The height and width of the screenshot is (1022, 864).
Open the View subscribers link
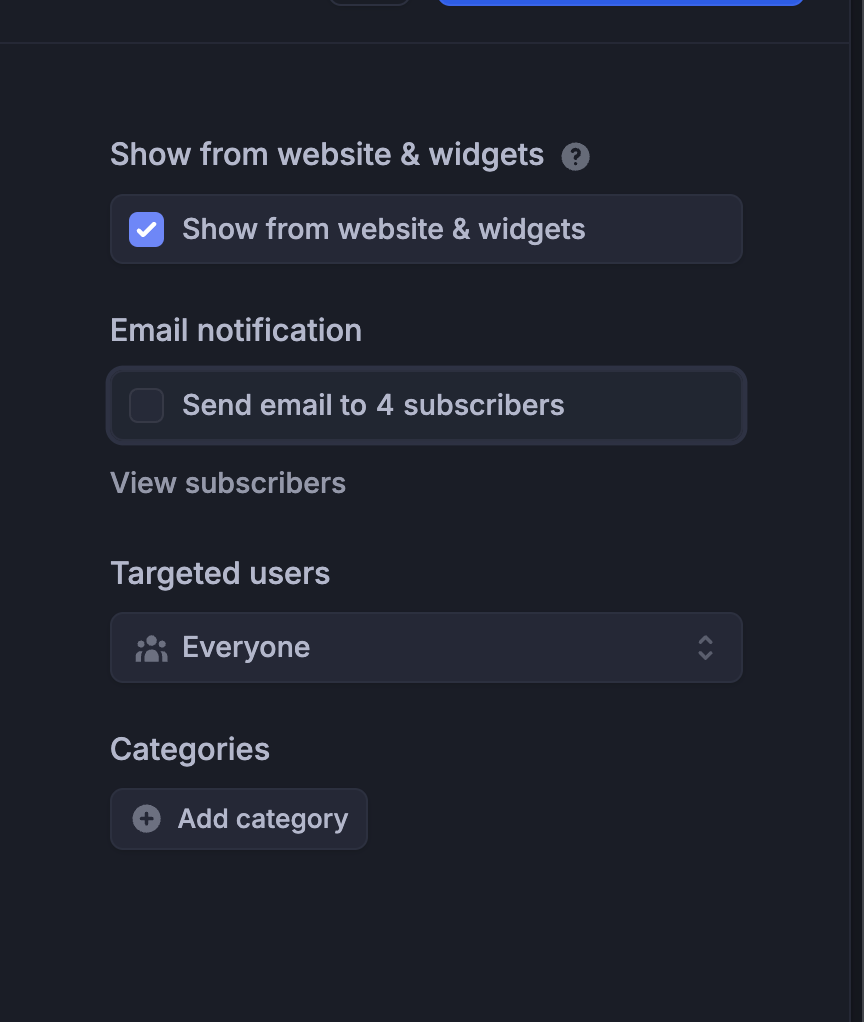[228, 483]
